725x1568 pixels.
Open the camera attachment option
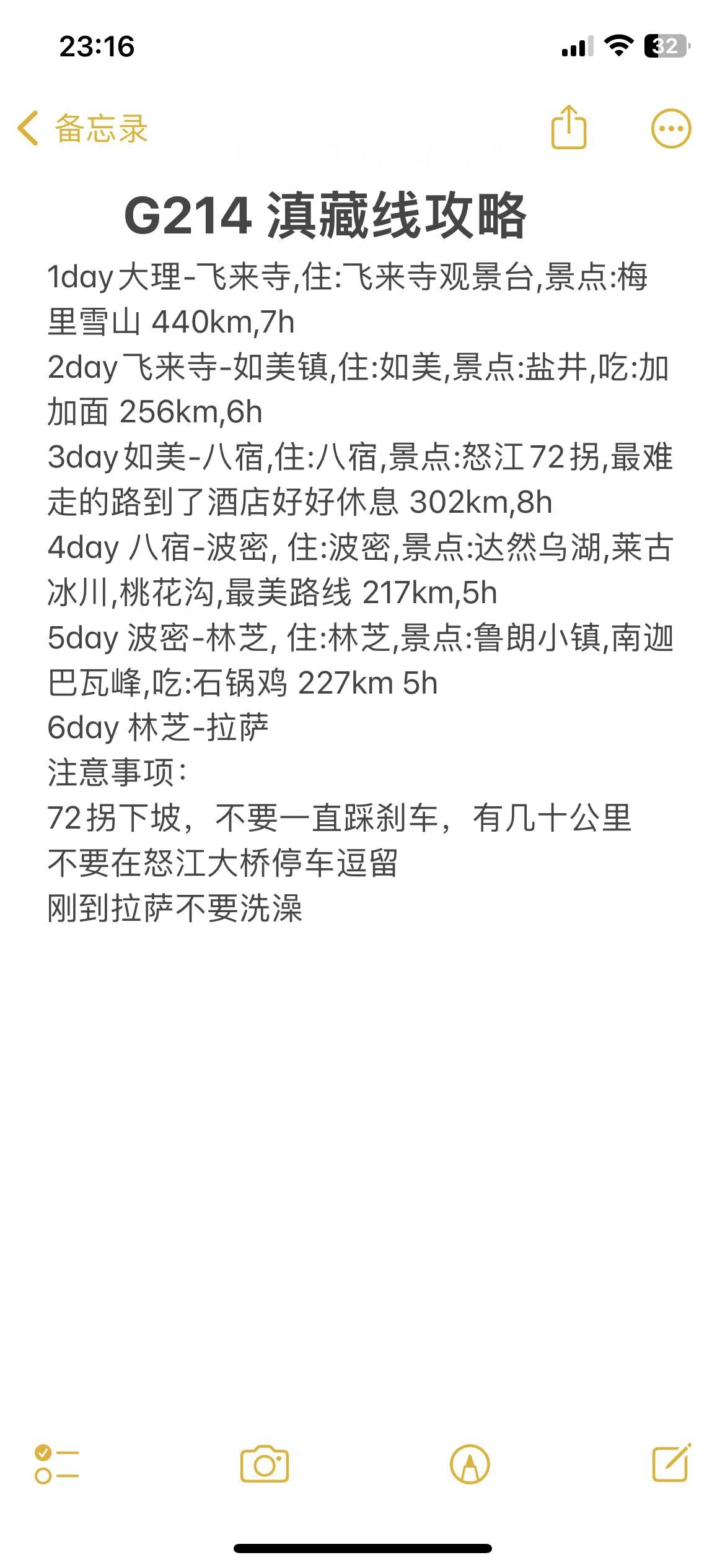pyautogui.click(x=265, y=1464)
